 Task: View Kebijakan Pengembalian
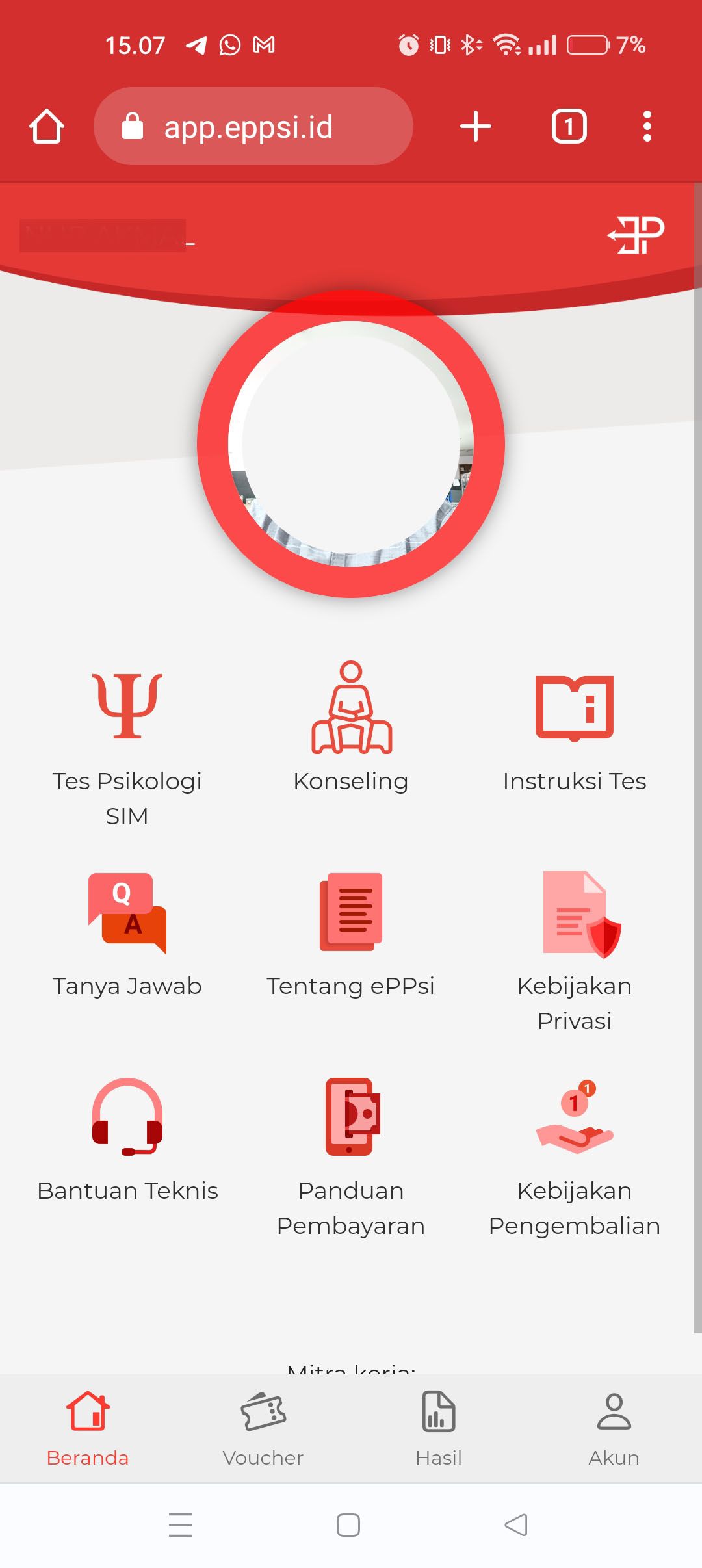574,1151
